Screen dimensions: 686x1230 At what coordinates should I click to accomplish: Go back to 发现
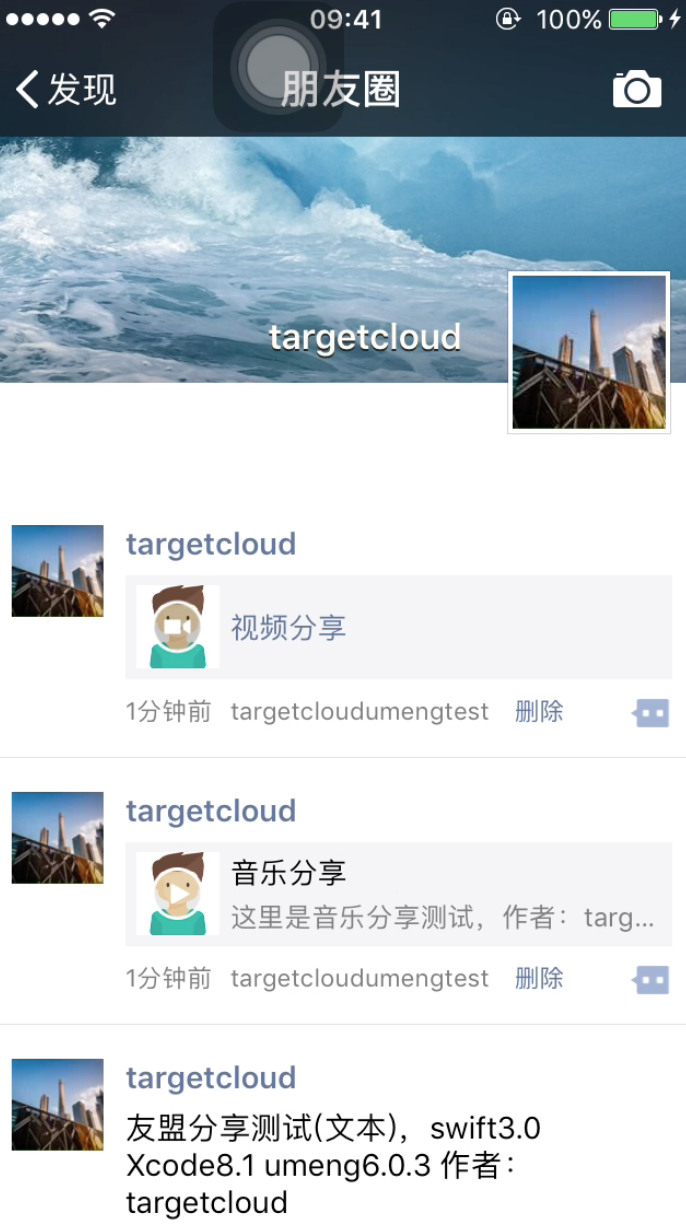coord(66,90)
